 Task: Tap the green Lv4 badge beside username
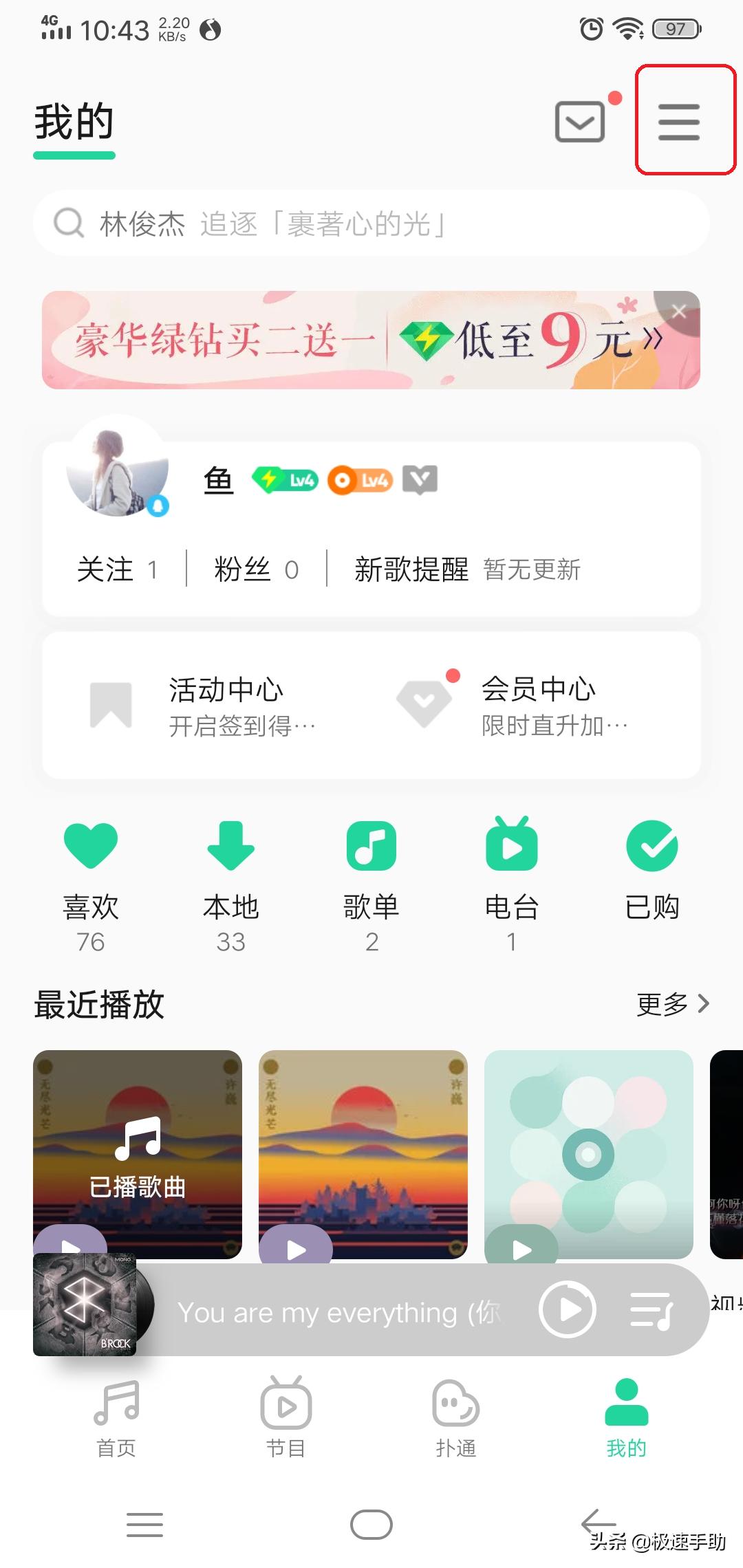284,480
